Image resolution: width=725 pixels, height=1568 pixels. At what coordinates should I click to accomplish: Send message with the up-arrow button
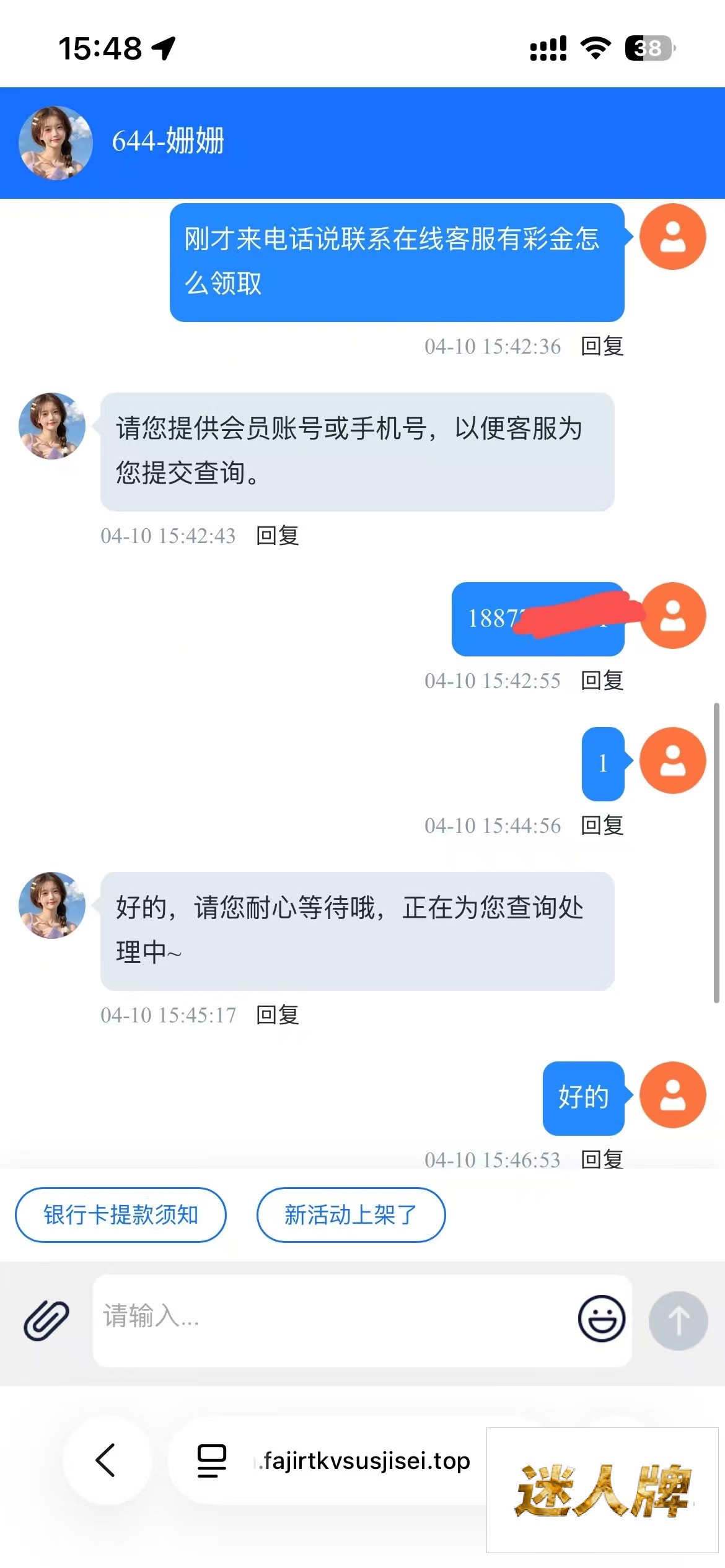678,1320
